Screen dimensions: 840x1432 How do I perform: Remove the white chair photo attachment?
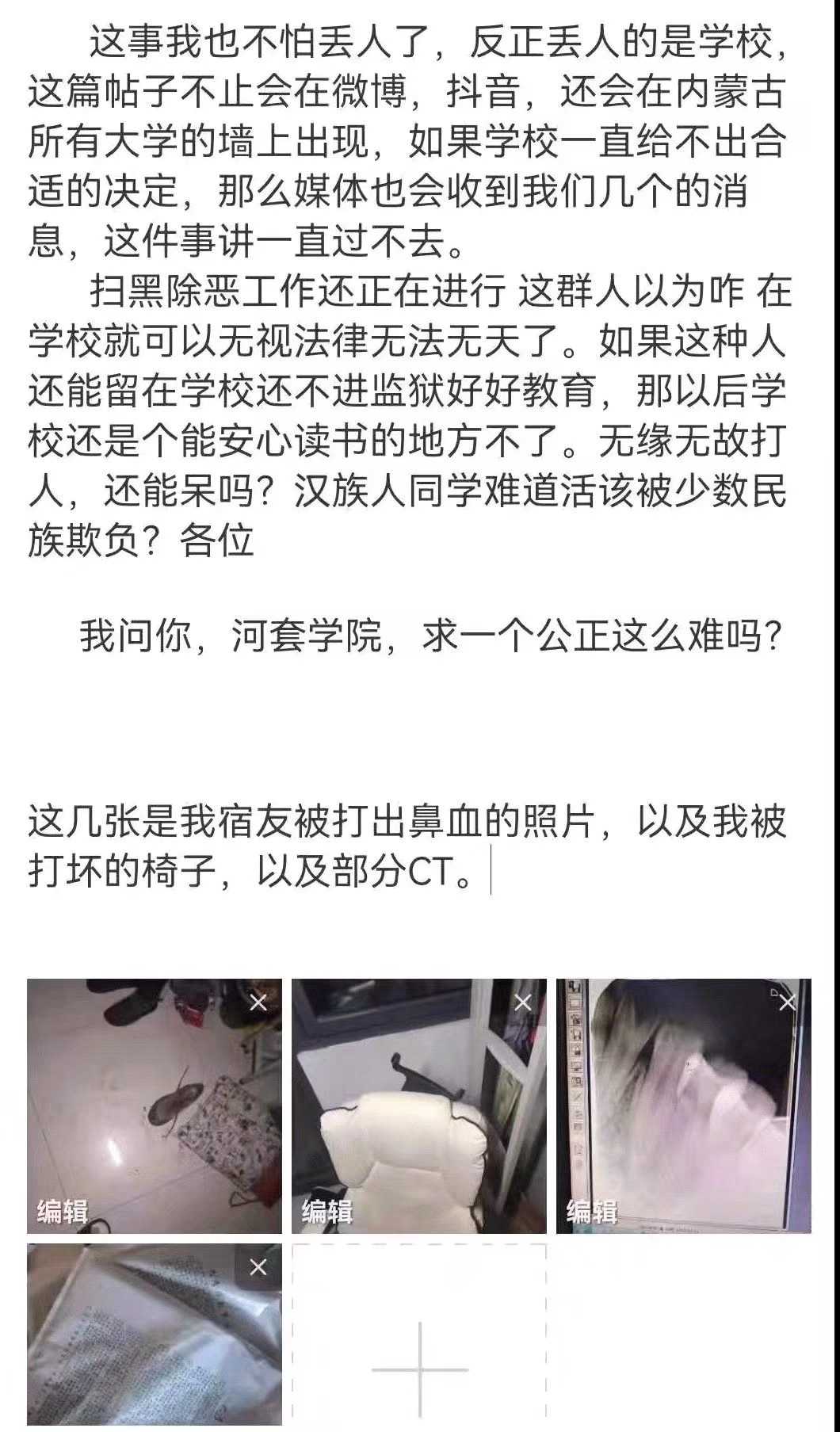click(x=523, y=1003)
